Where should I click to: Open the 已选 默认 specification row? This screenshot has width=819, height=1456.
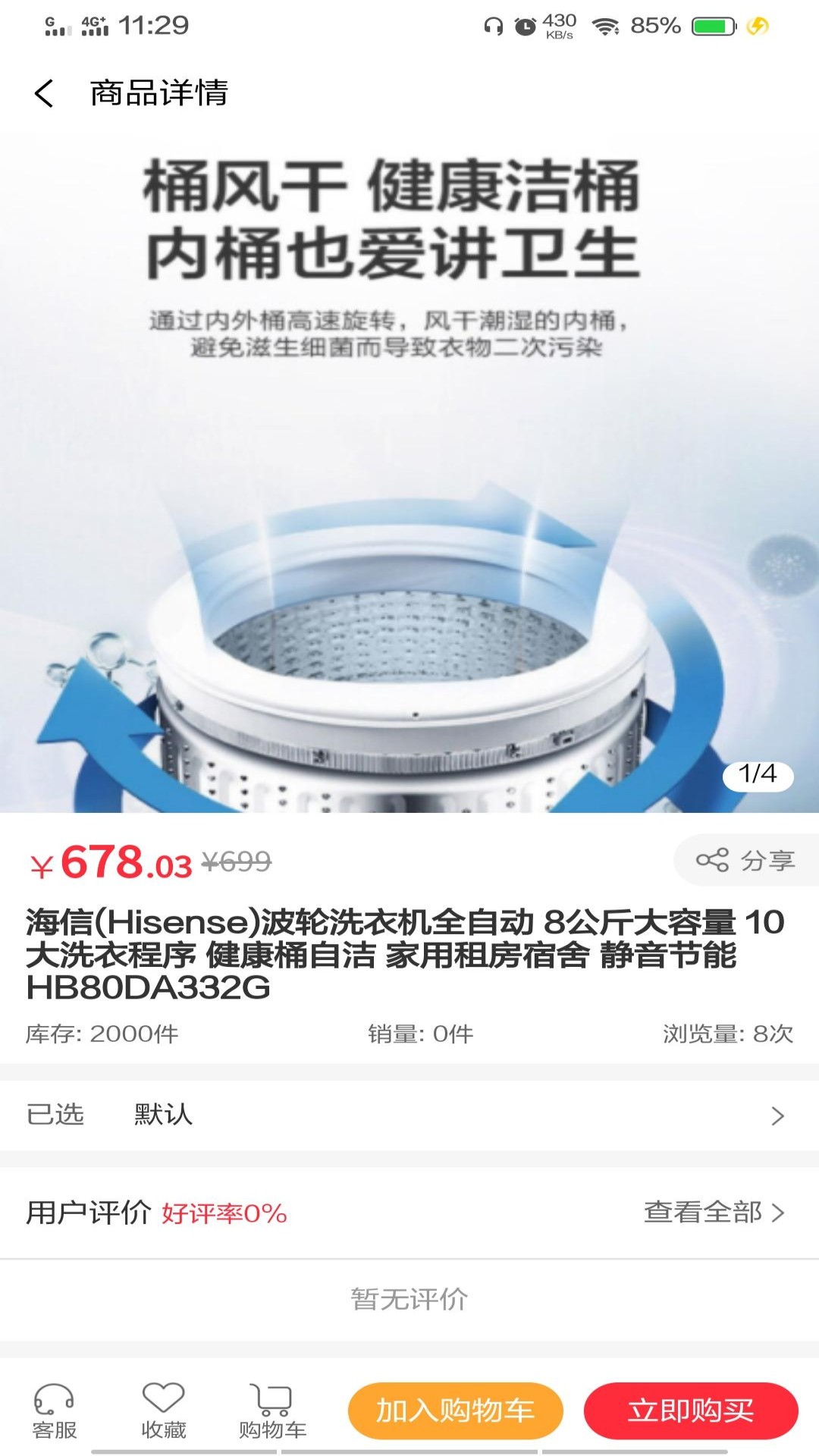click(x=409, y=1115)
